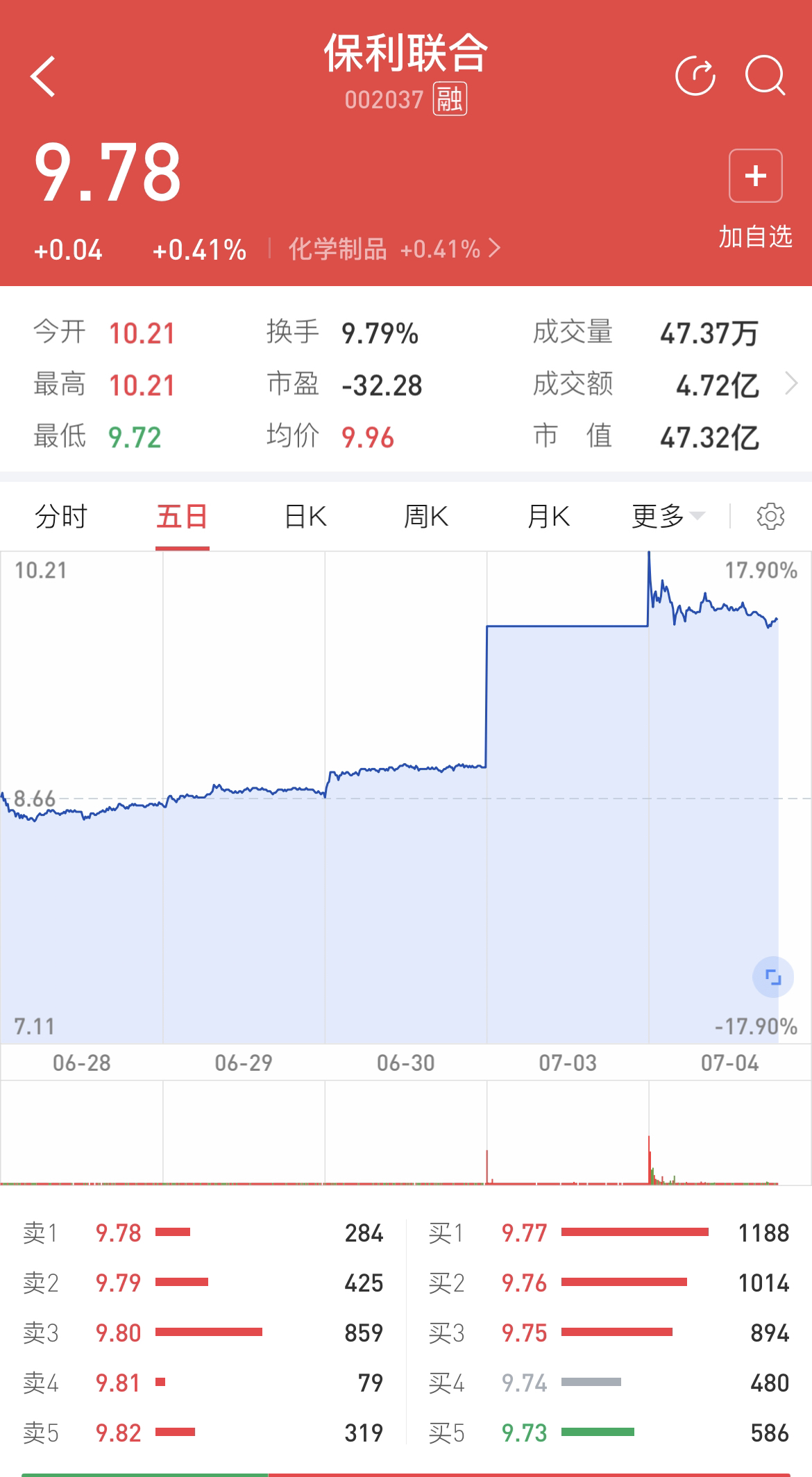Switch to the 月K chart tab
This screenshot has width=812, height=1477.
pos(548,517)
